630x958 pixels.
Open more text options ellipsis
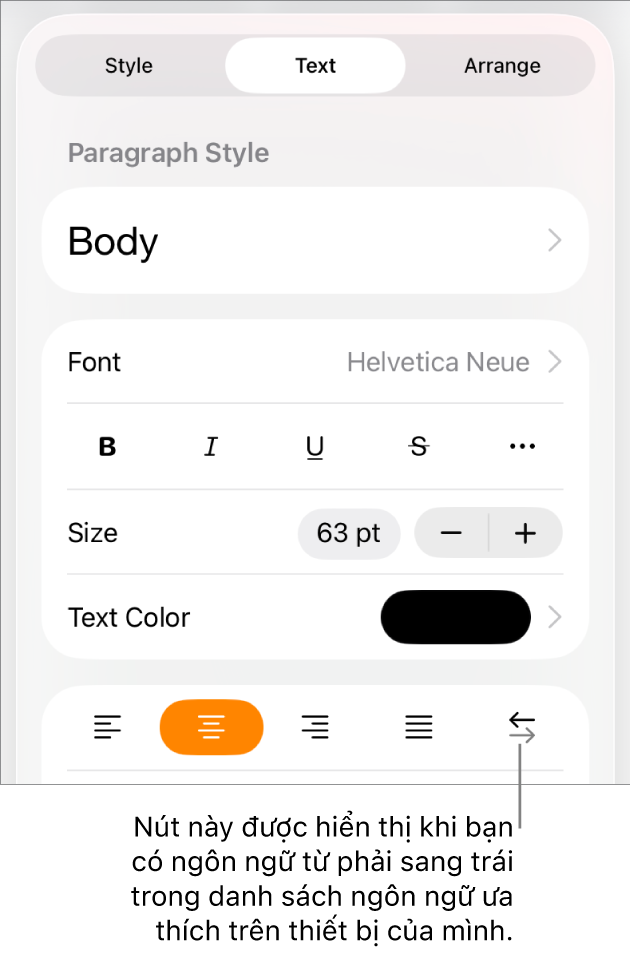tap(522, 447)
